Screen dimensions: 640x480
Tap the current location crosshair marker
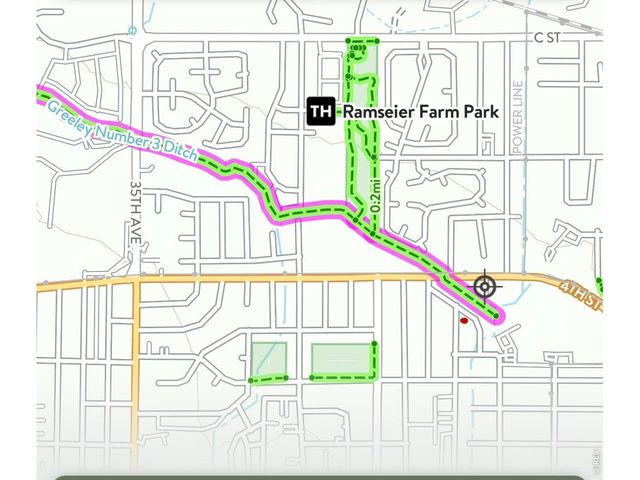pos(485,288)
